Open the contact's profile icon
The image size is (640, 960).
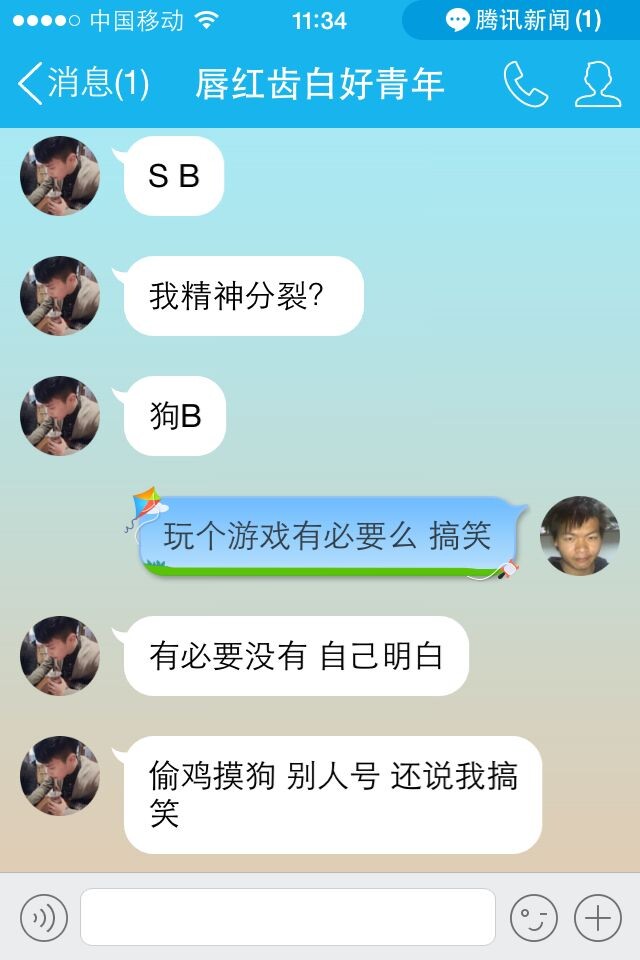click(597, 84)
